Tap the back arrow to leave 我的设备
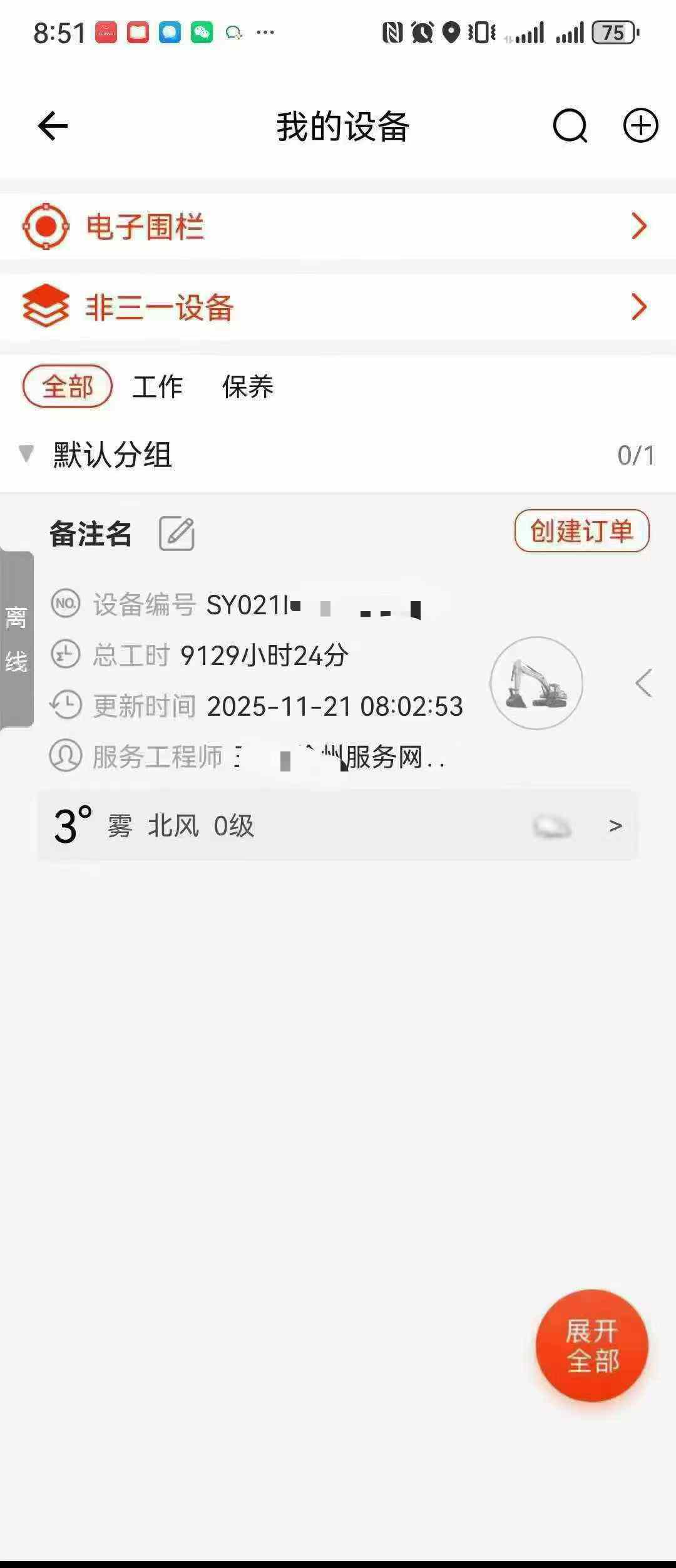 coord(51,126)
